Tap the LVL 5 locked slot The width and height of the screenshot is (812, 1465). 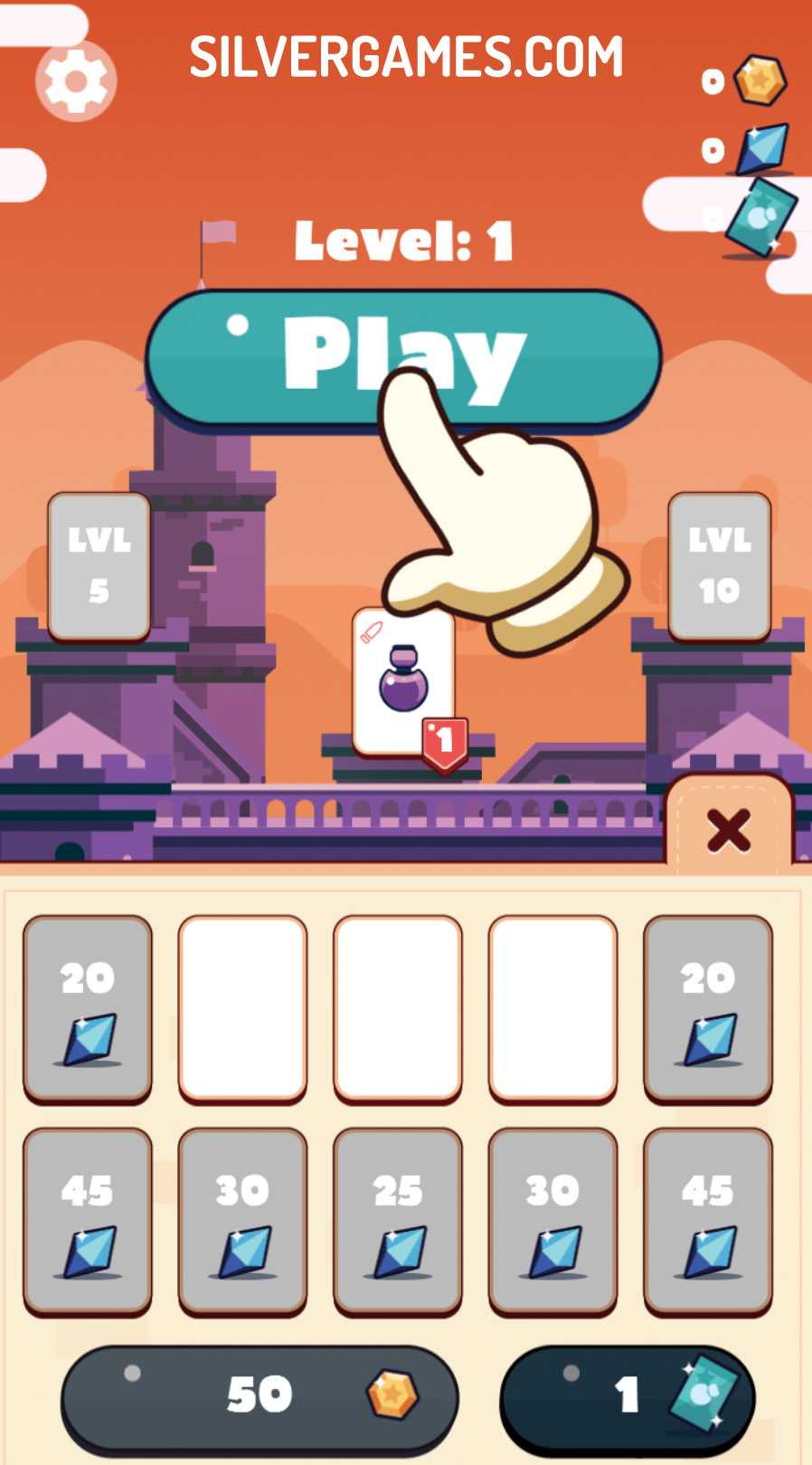99,566
